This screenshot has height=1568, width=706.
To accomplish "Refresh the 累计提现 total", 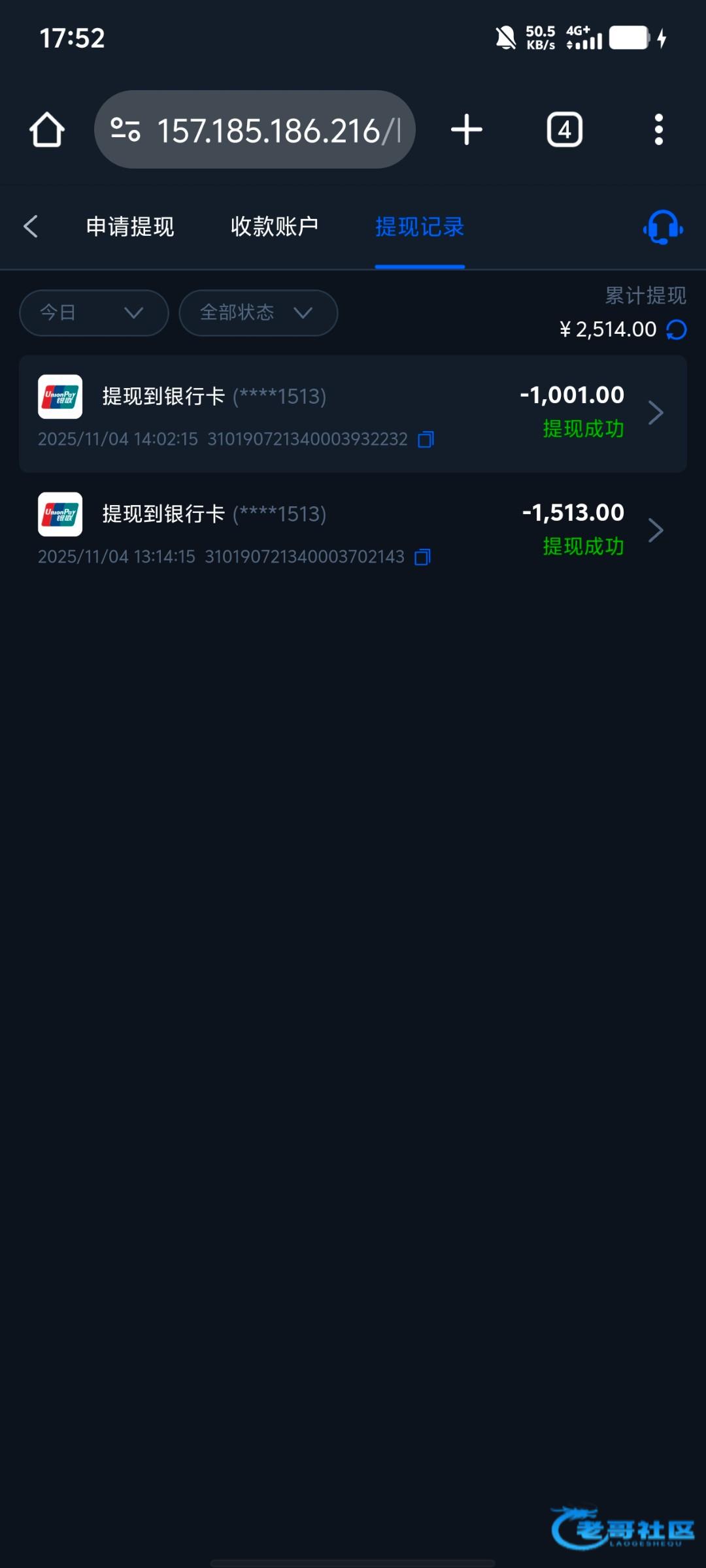I will click(677, 330).
